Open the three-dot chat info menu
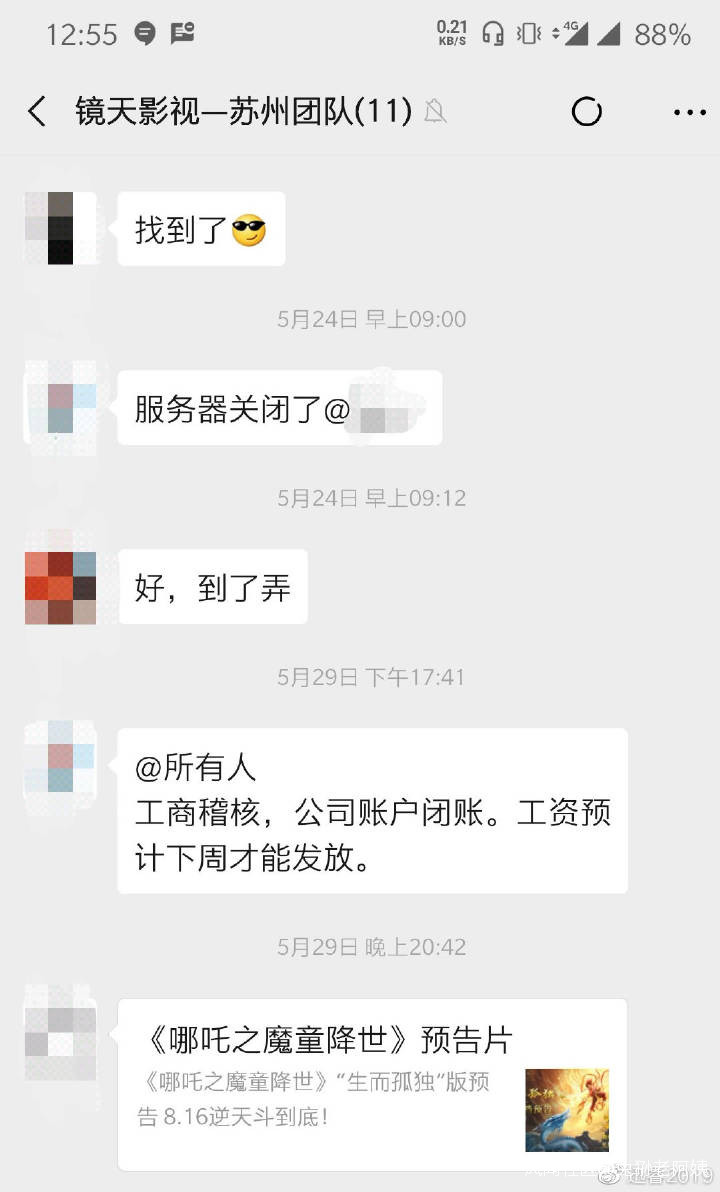720x1192 pixels. pos(689,112)
